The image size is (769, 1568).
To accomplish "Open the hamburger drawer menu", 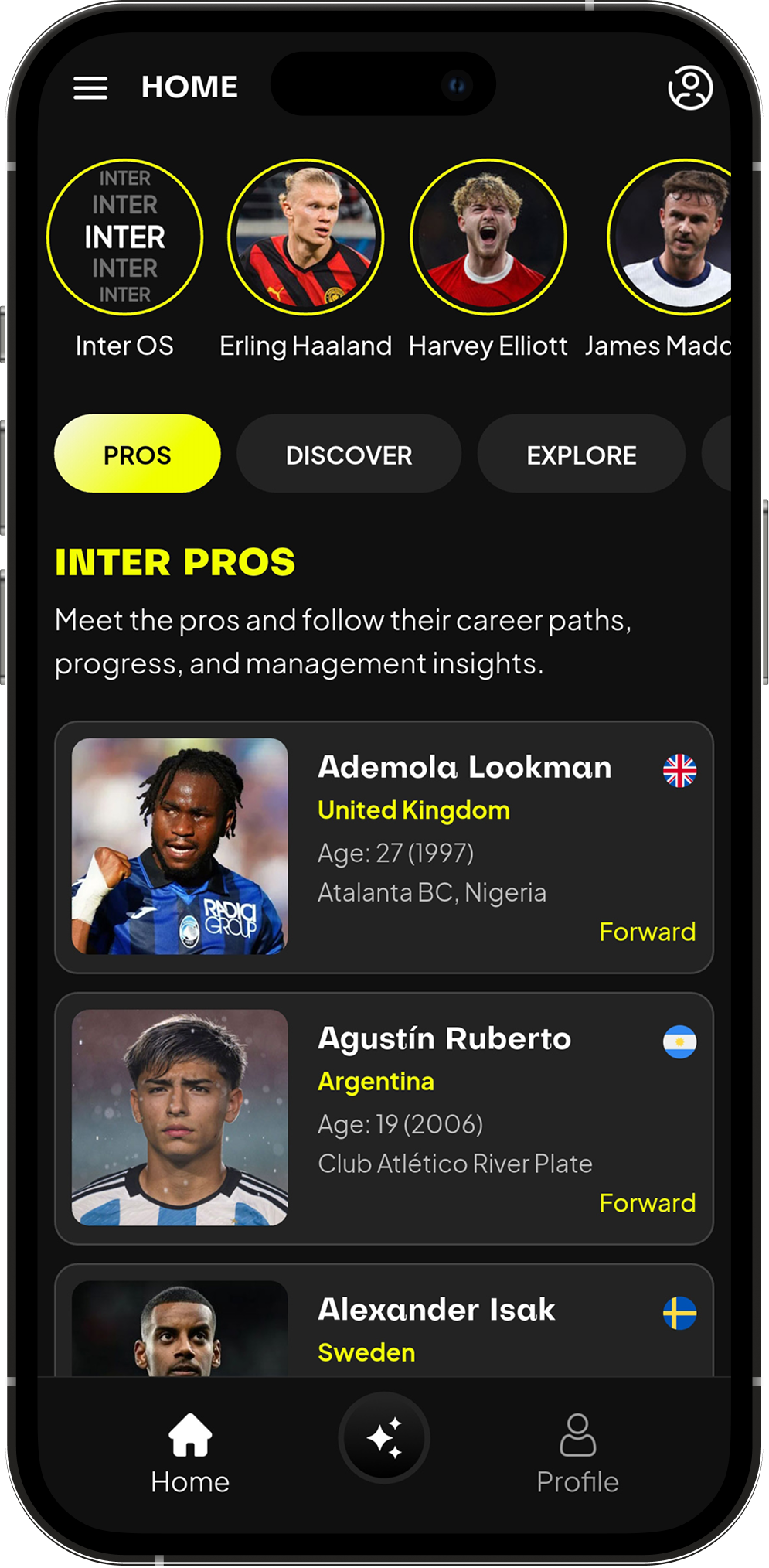I will pyautogui.click(x=90, y=87).
